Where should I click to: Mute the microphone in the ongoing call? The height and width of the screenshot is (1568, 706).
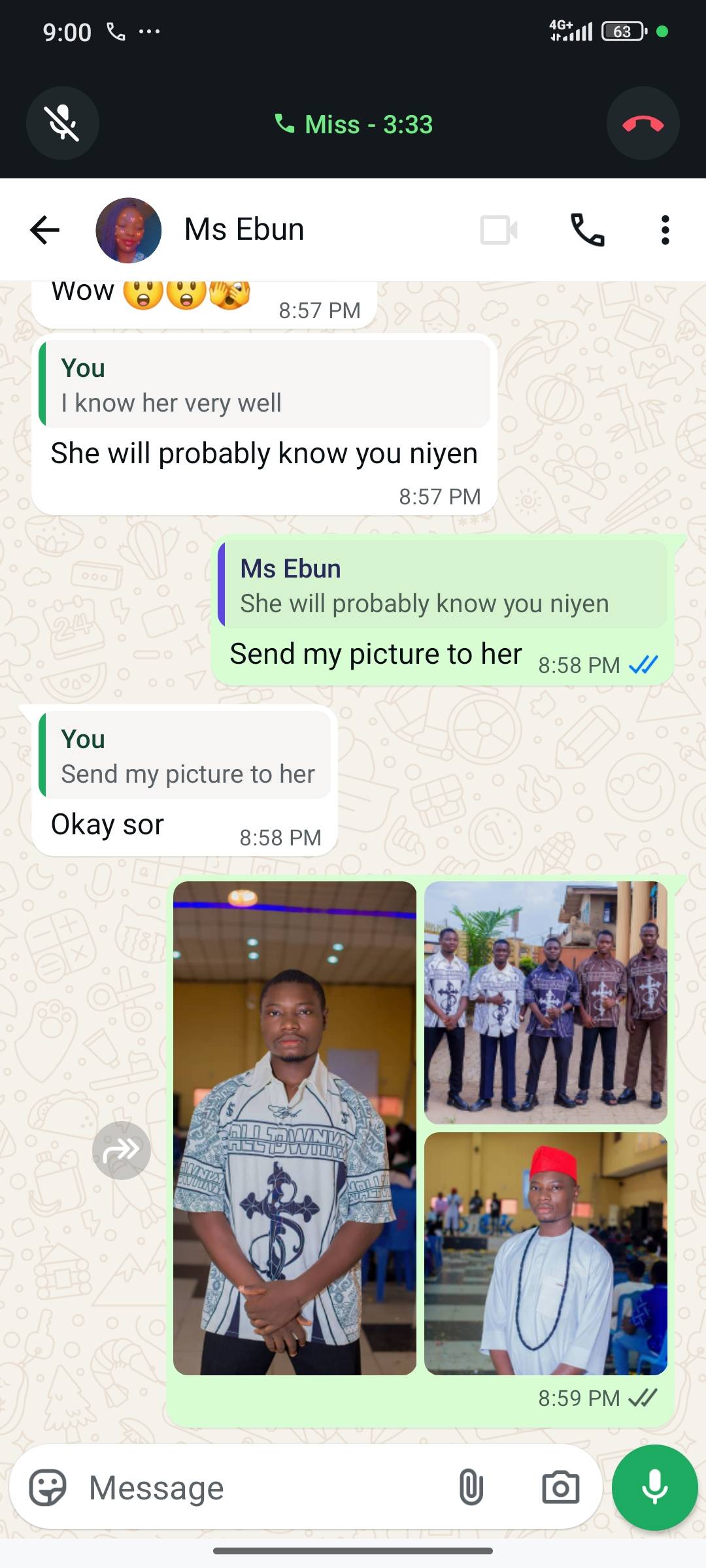[x=63, y=123]
